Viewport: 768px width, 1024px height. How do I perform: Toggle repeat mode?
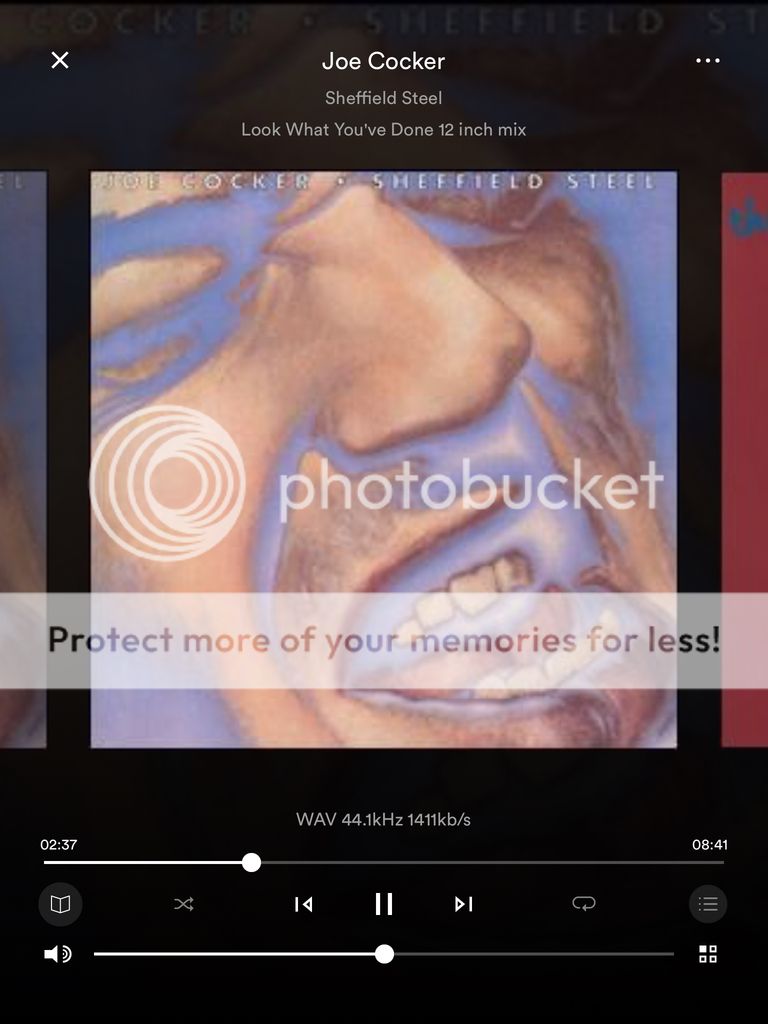[583, 904]
